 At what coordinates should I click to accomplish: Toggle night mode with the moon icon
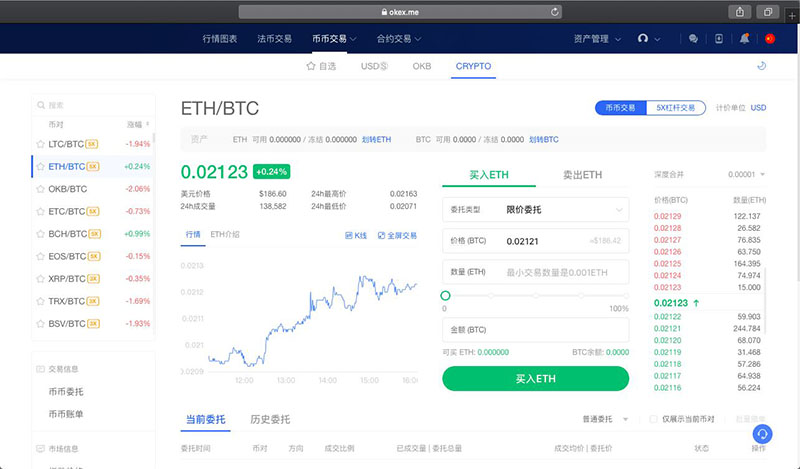tap(761, 67)
